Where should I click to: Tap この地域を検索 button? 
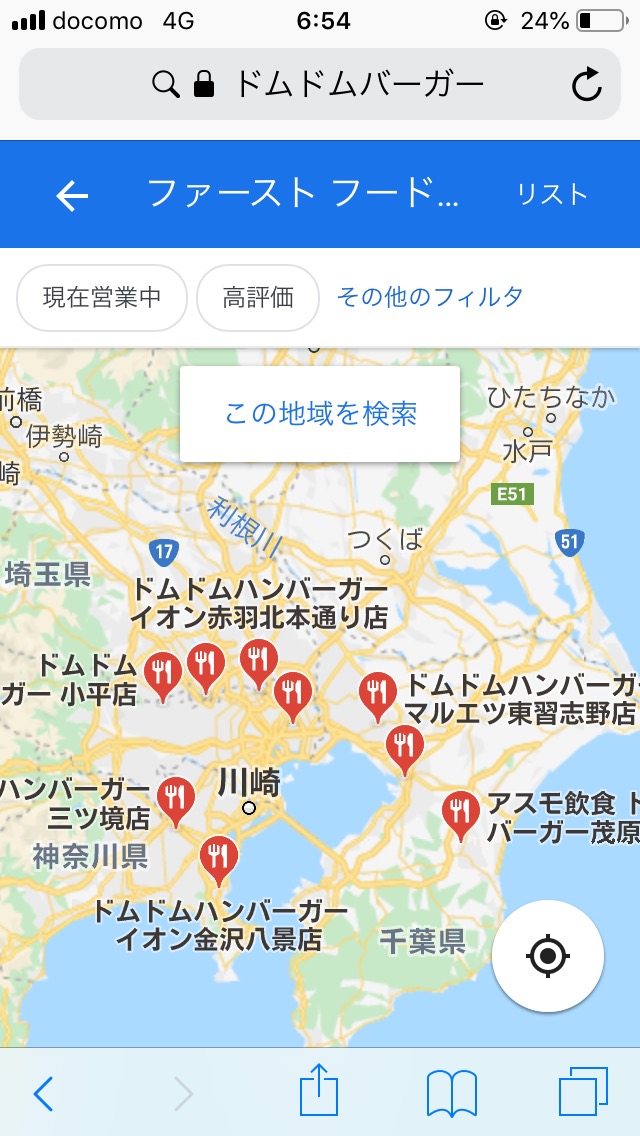coord(320,414)
